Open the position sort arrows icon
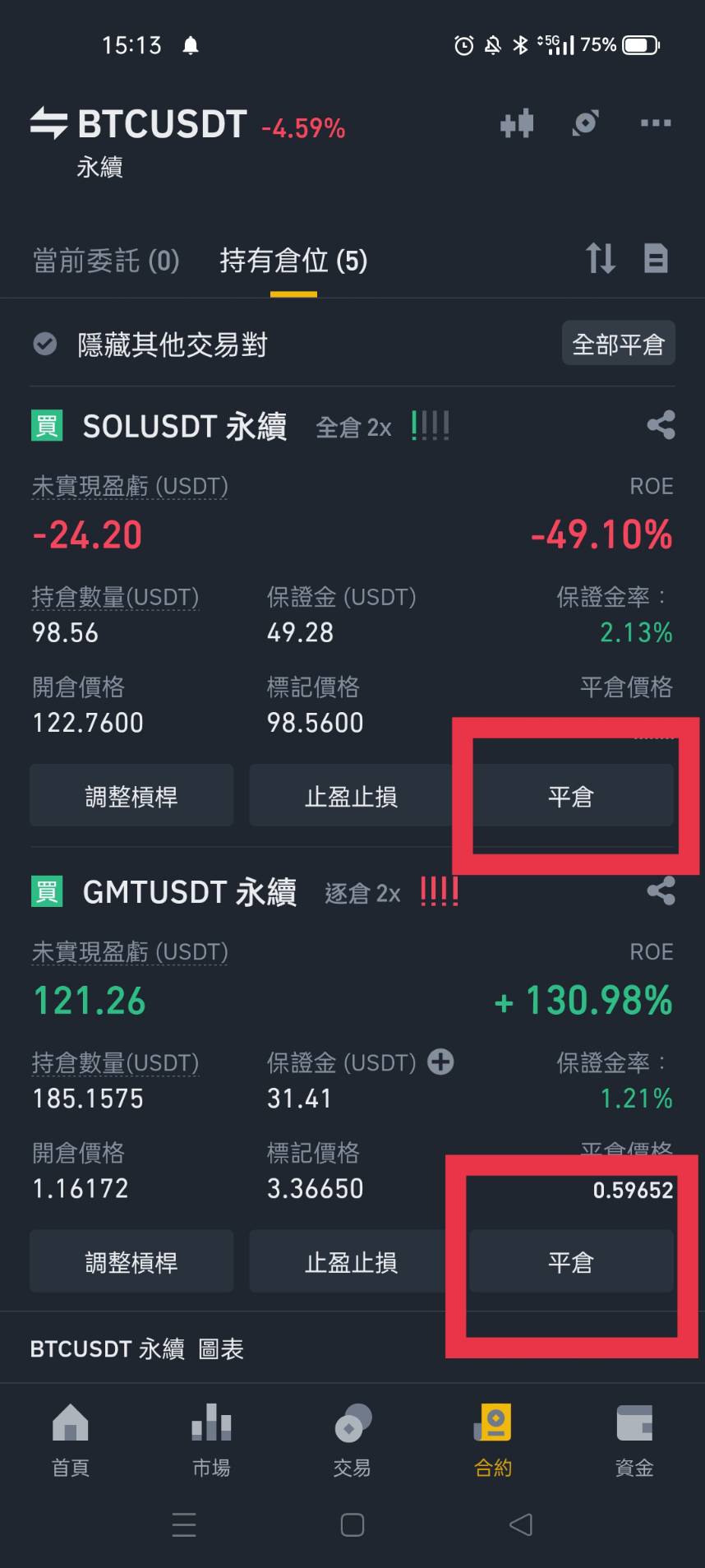 pyautogui.click(x=601, y=259)
